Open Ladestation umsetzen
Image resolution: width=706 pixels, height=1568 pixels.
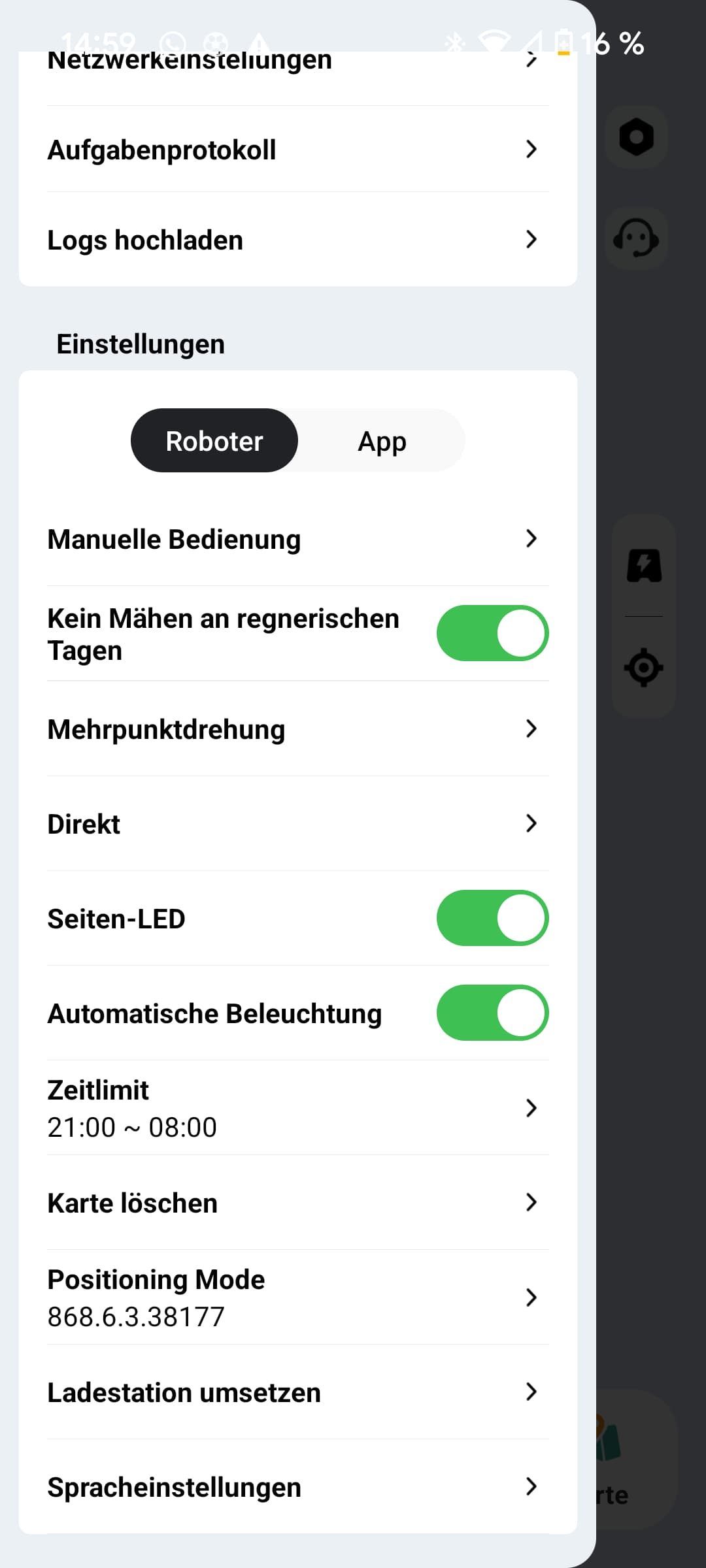[298, 1392]
